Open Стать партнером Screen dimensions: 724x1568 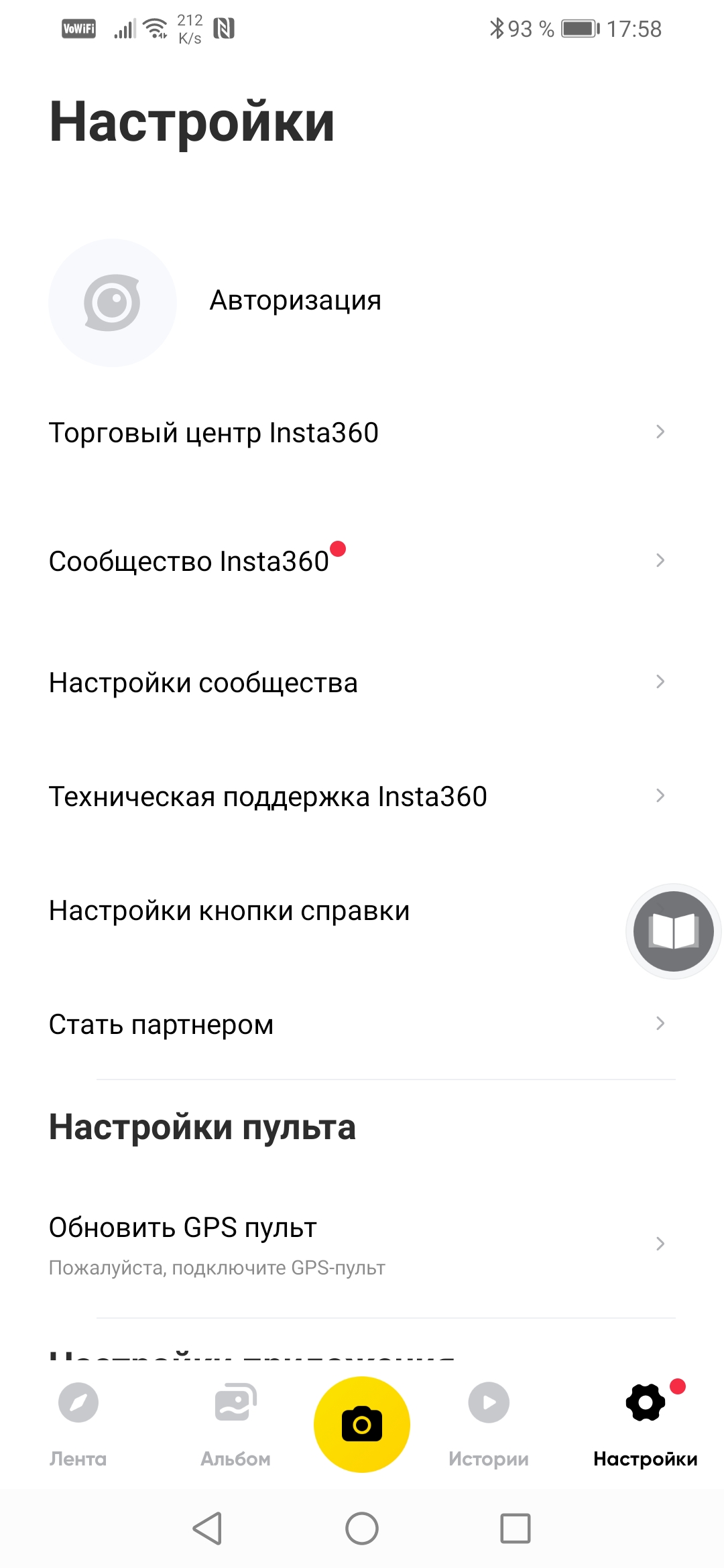tap(355, 1025)
